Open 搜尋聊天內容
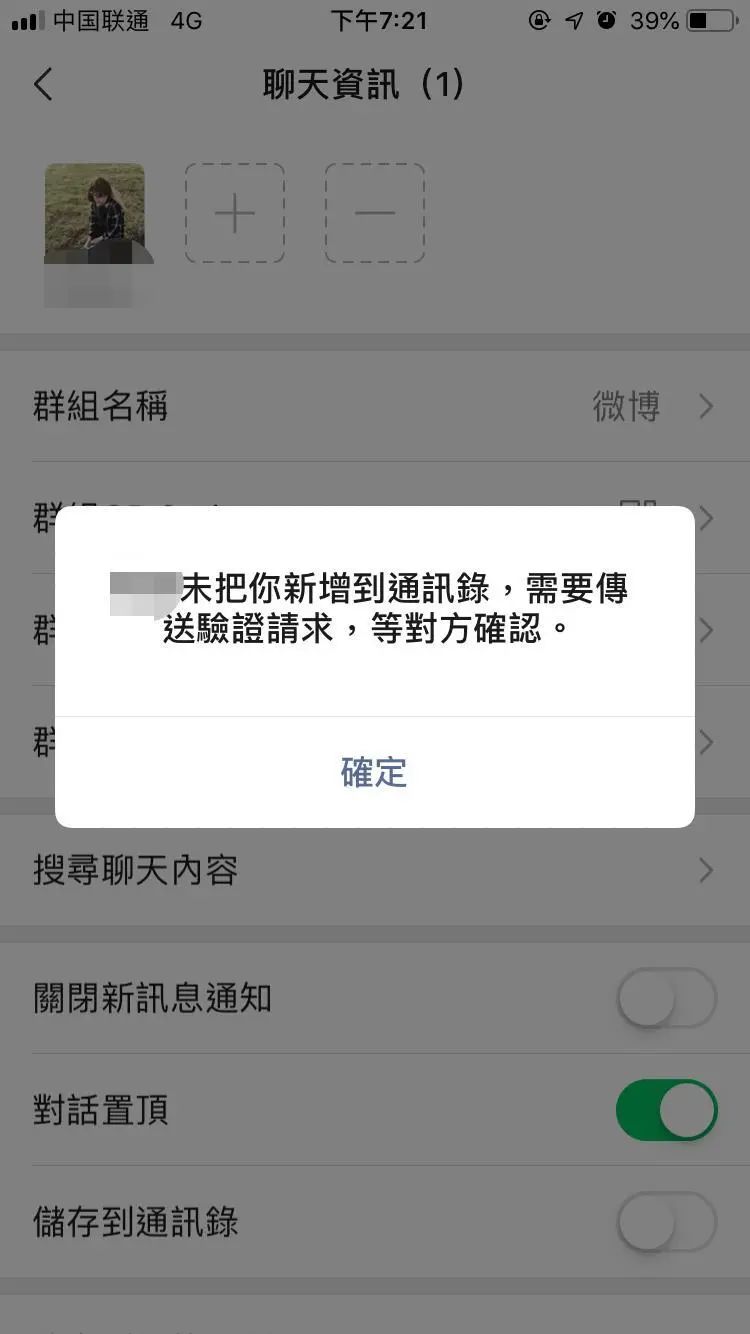 point(375,870)
